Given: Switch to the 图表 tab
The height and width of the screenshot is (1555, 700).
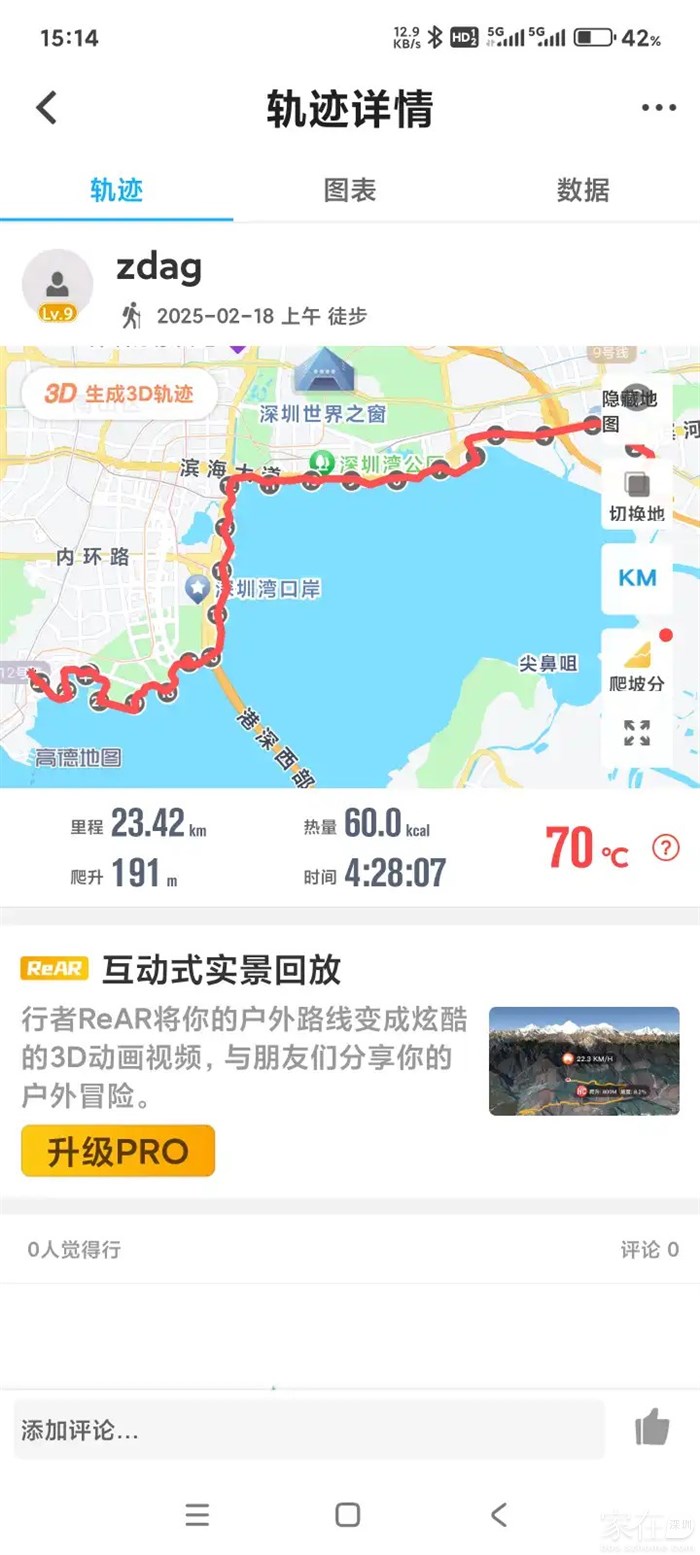Looking at the screenshot, I should pos(349,190).
